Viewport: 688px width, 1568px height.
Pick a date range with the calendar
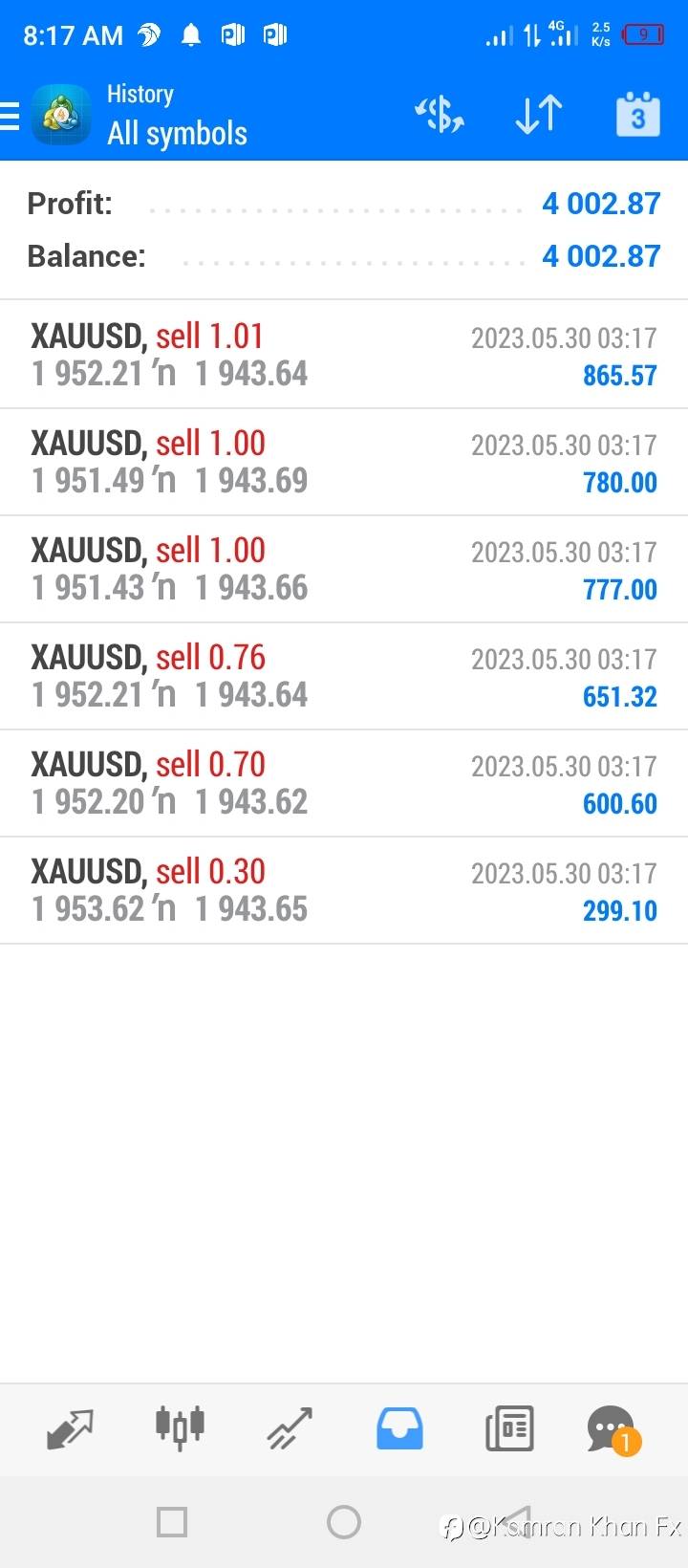(637, 116)
